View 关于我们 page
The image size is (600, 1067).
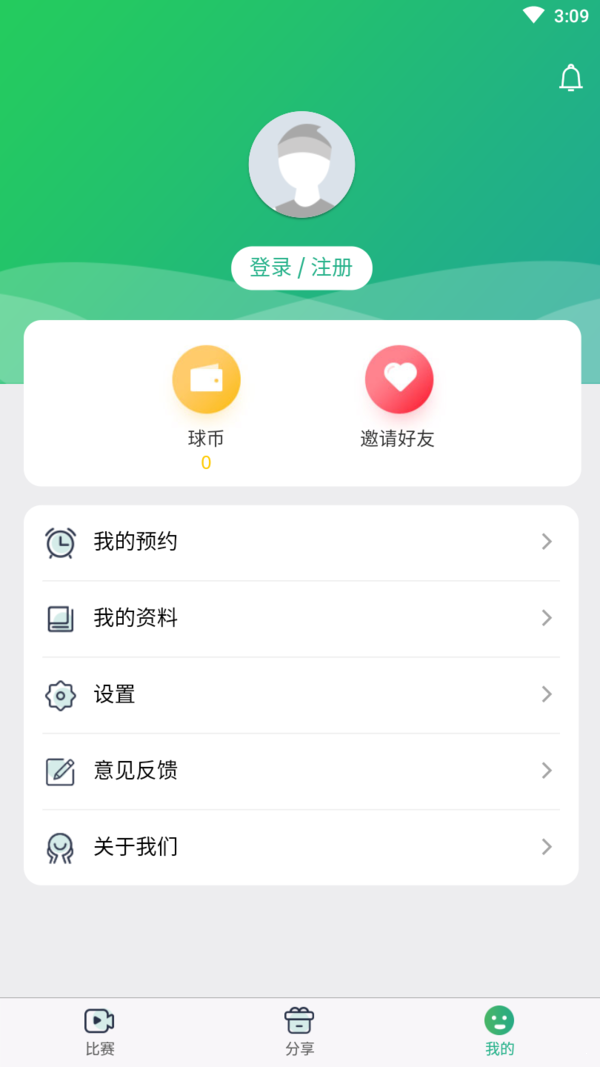301,847
